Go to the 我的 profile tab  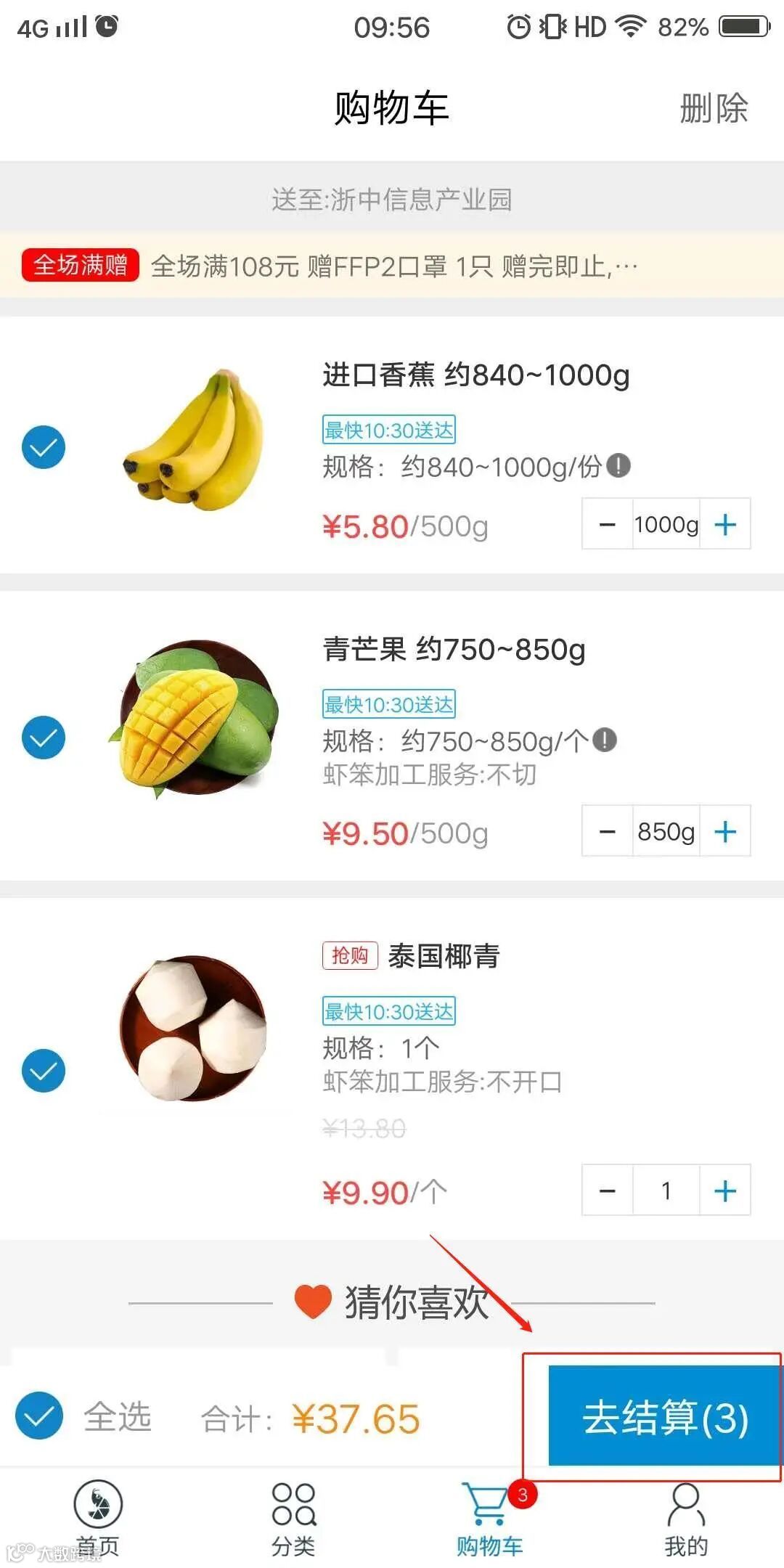[x=685, y=1517]
